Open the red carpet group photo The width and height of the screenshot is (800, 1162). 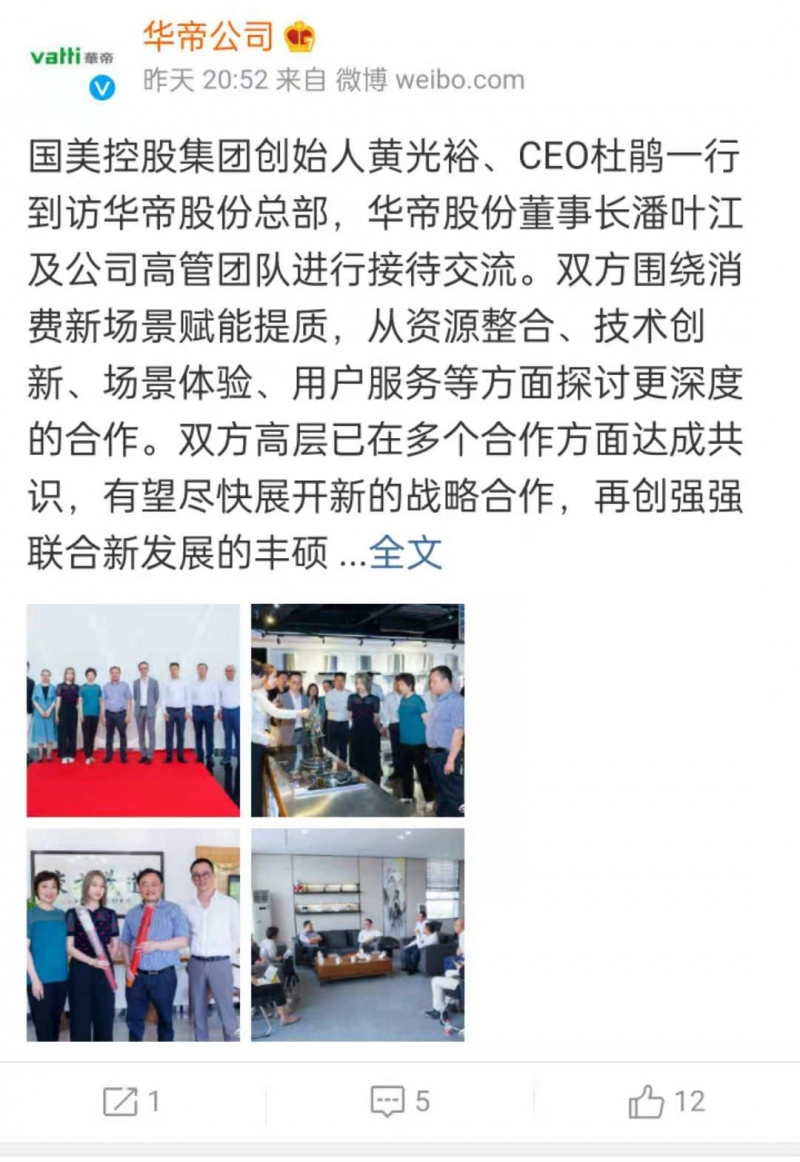tap(133, 710)
